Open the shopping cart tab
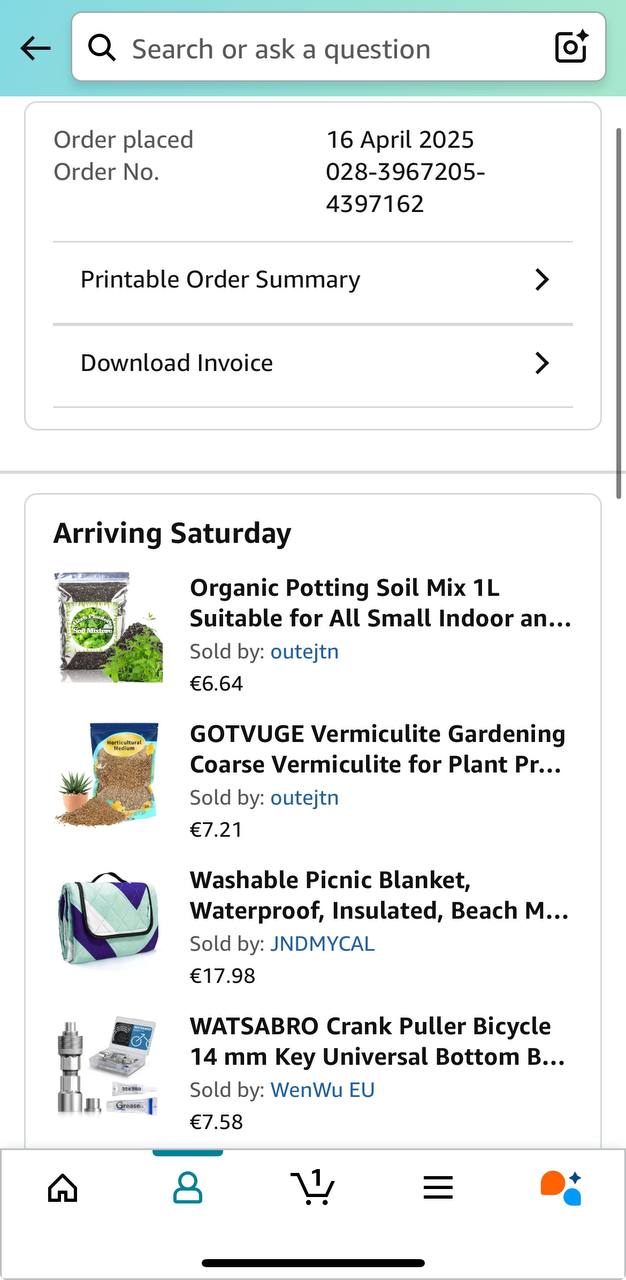 (313, 1188)
